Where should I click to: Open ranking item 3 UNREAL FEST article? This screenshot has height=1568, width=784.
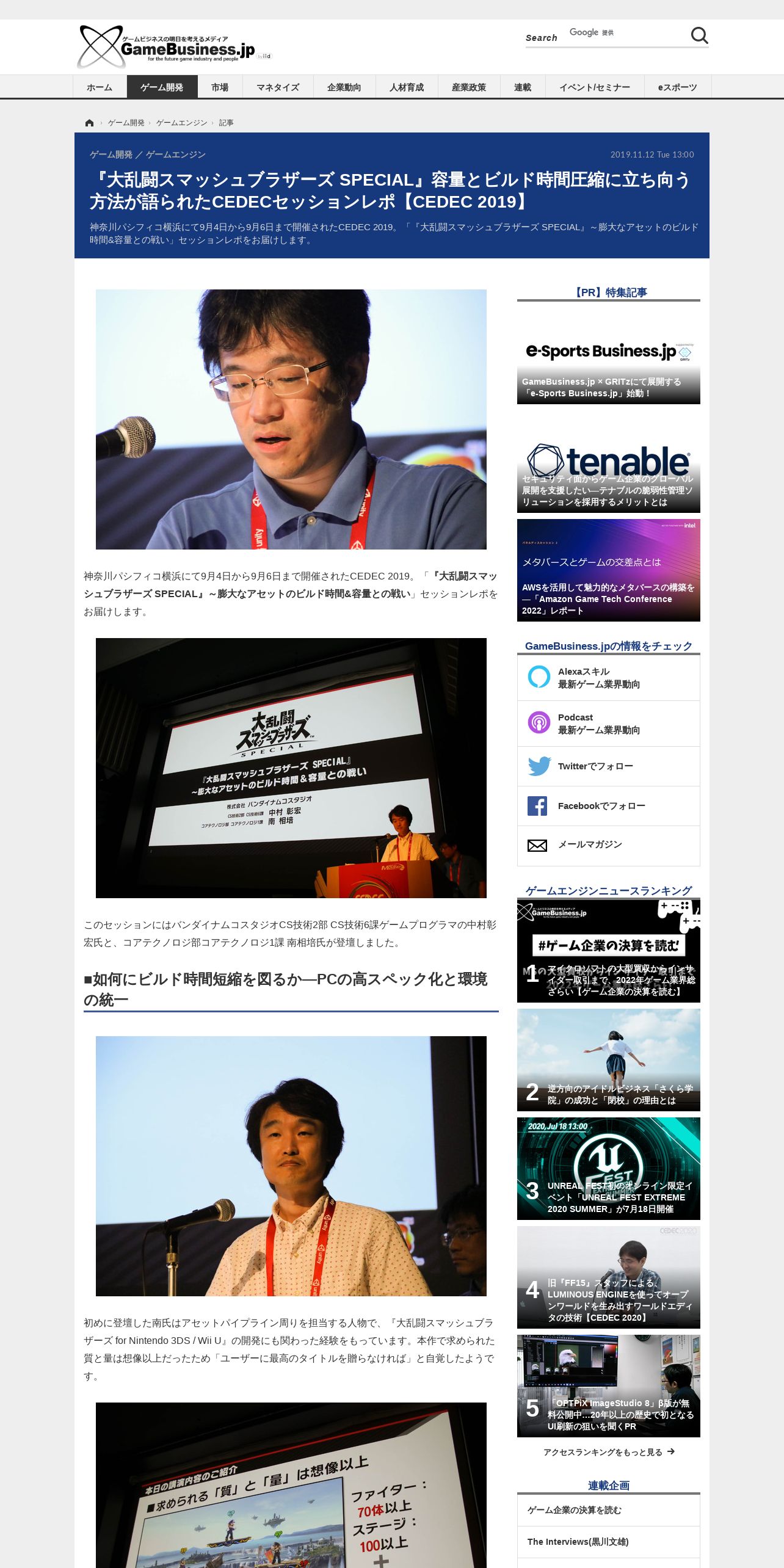(608, 1169)
